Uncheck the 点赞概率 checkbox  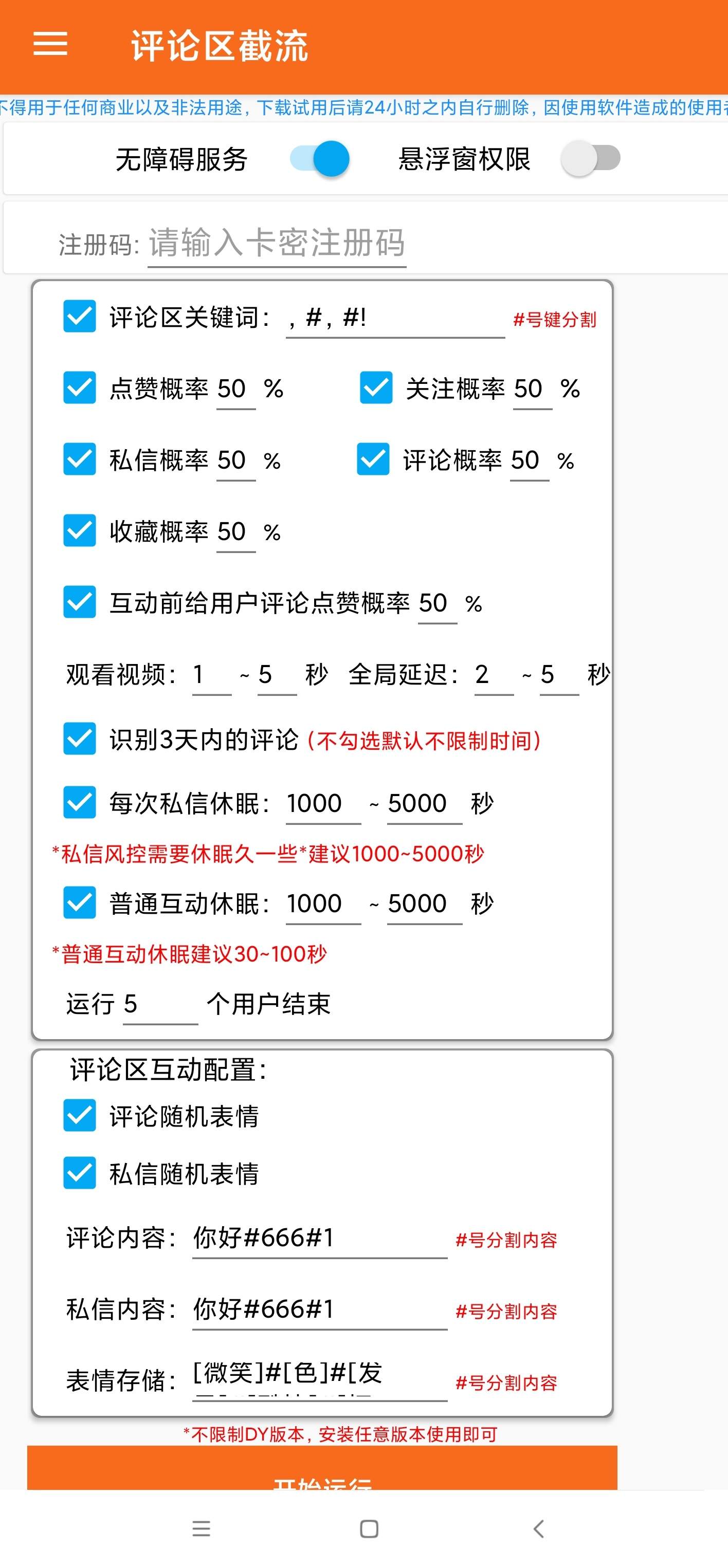click(80, 388)
